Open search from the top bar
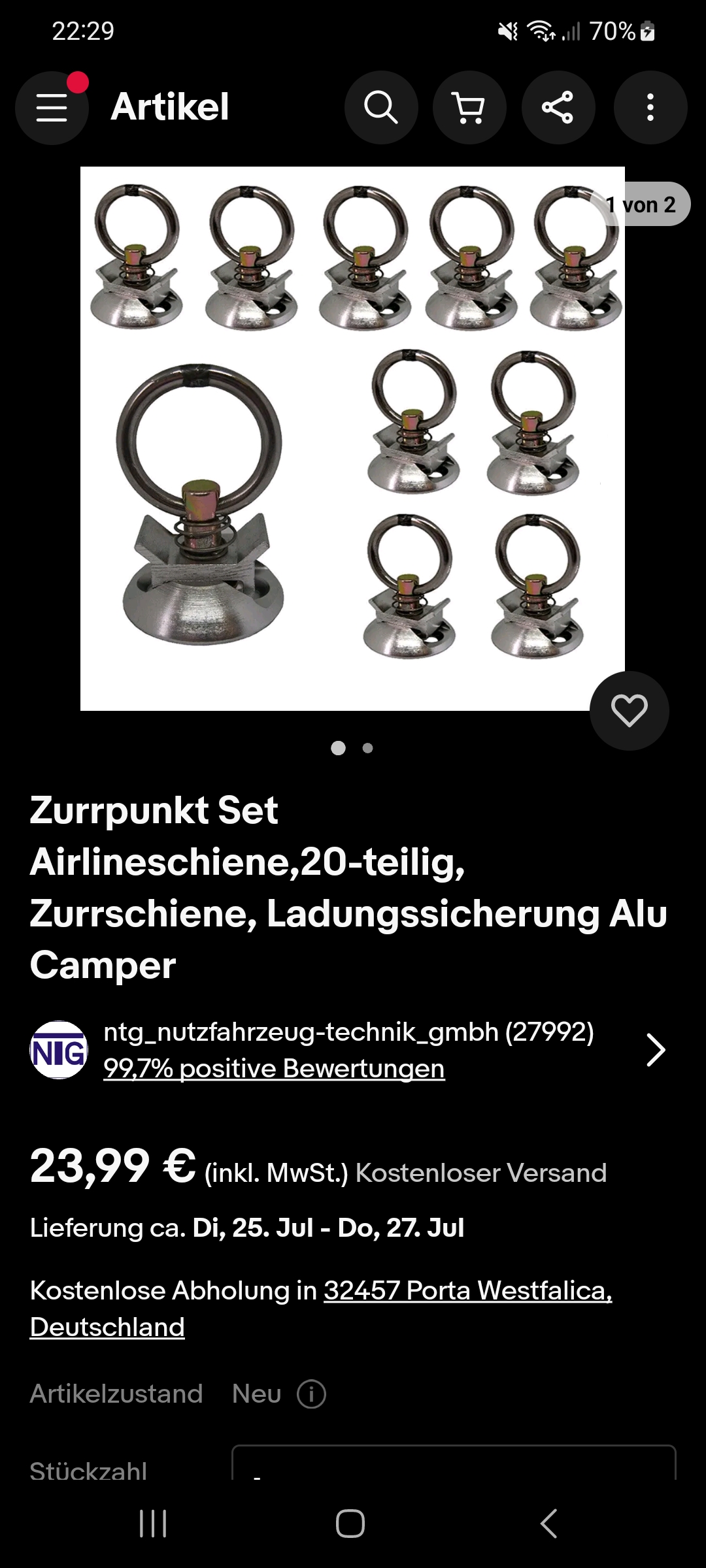 381,108
